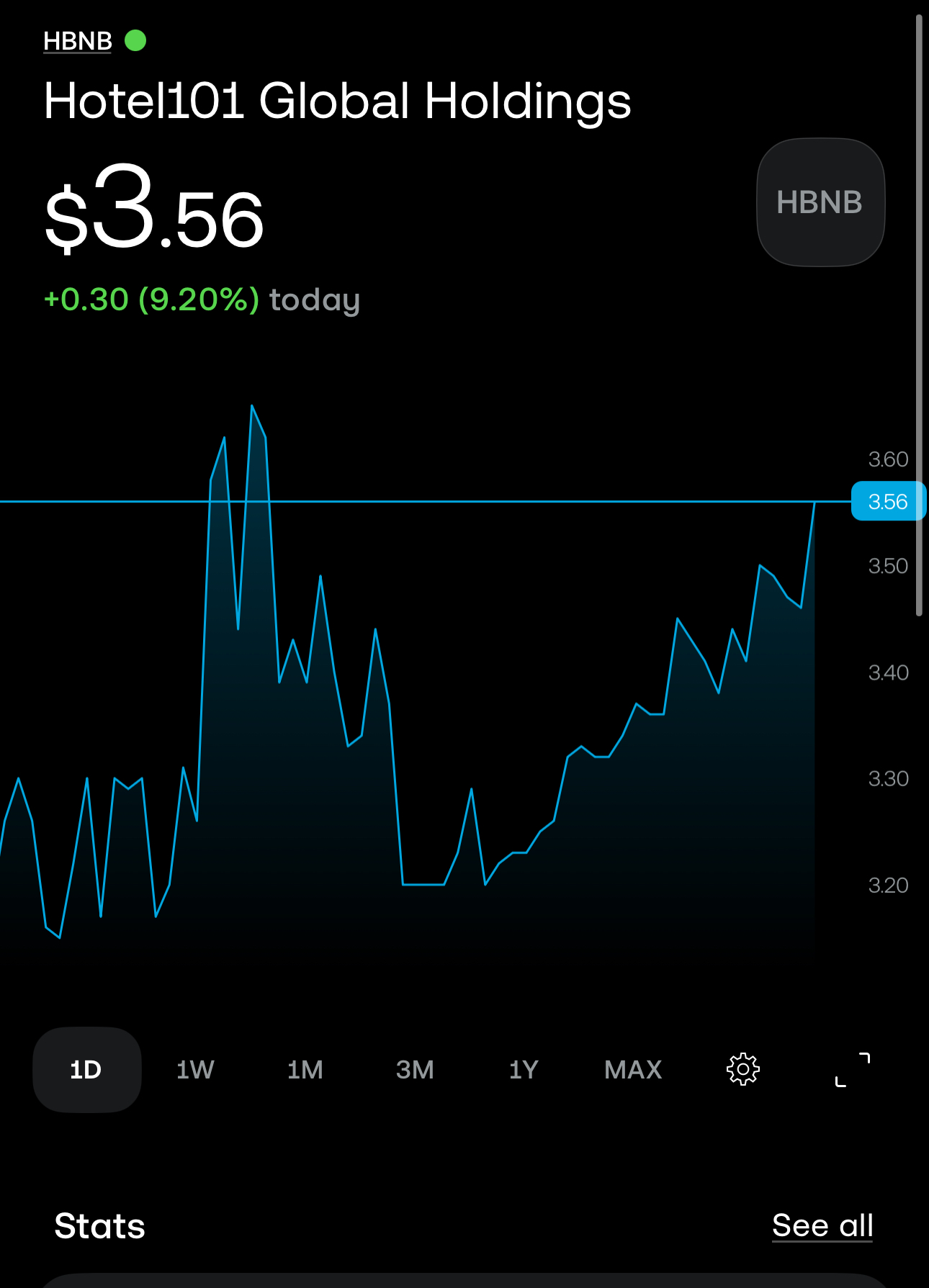Switch to the 1W chart range
929x1288 pixels.
coord(195,1069)
